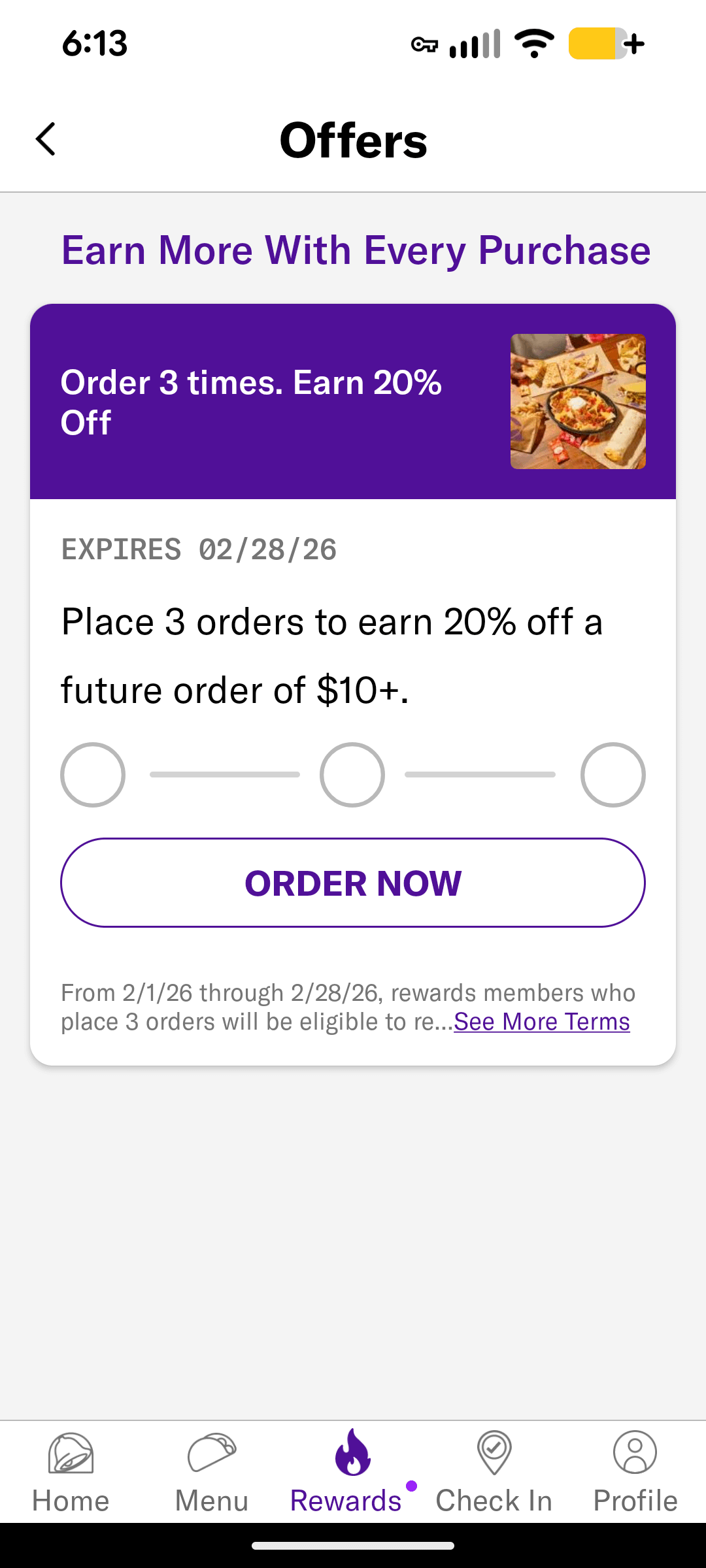Go back from the Offers screen

[x=46, y=139]
